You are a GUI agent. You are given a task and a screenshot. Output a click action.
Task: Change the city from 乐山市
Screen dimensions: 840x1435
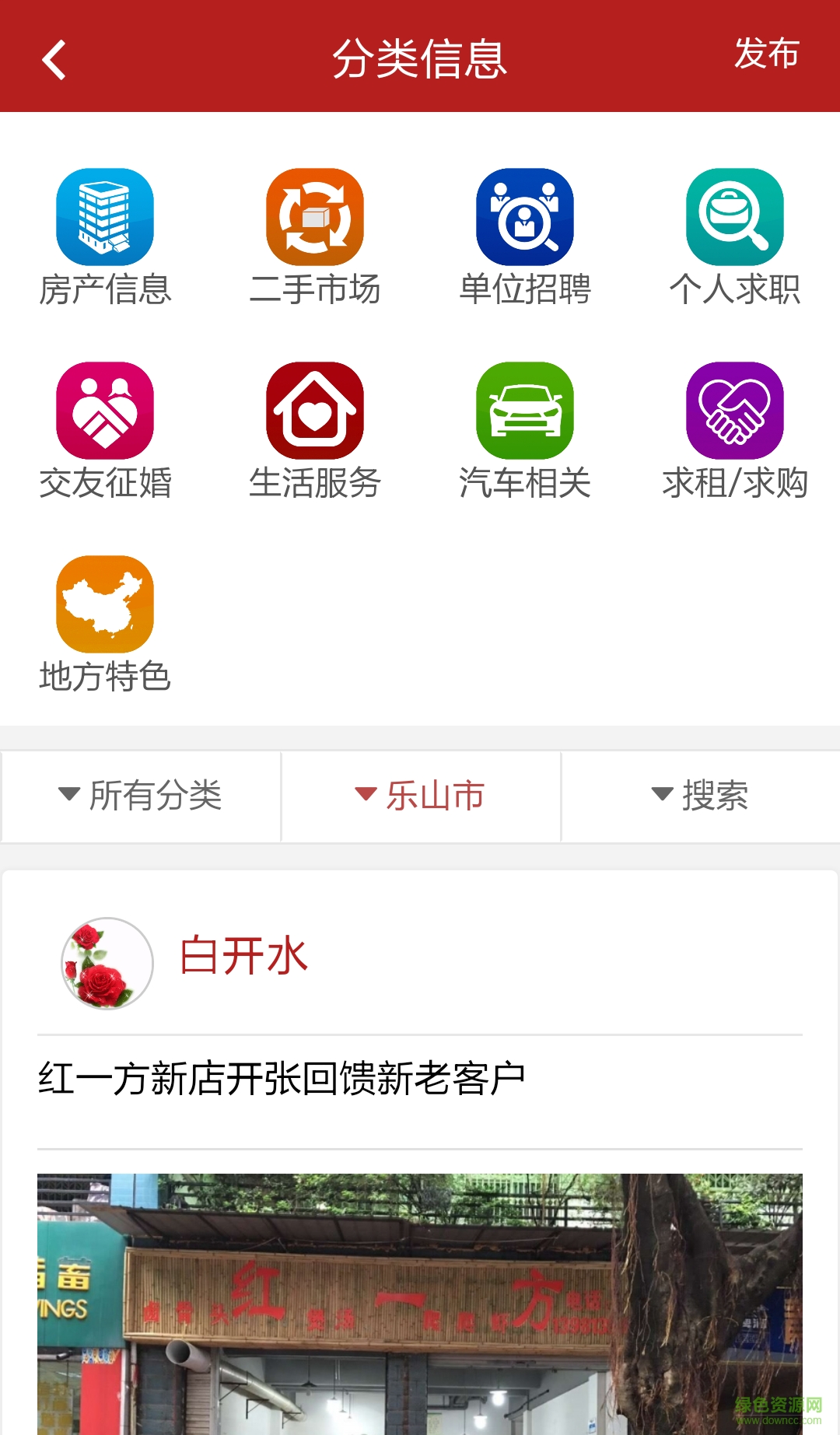point(421,796)
